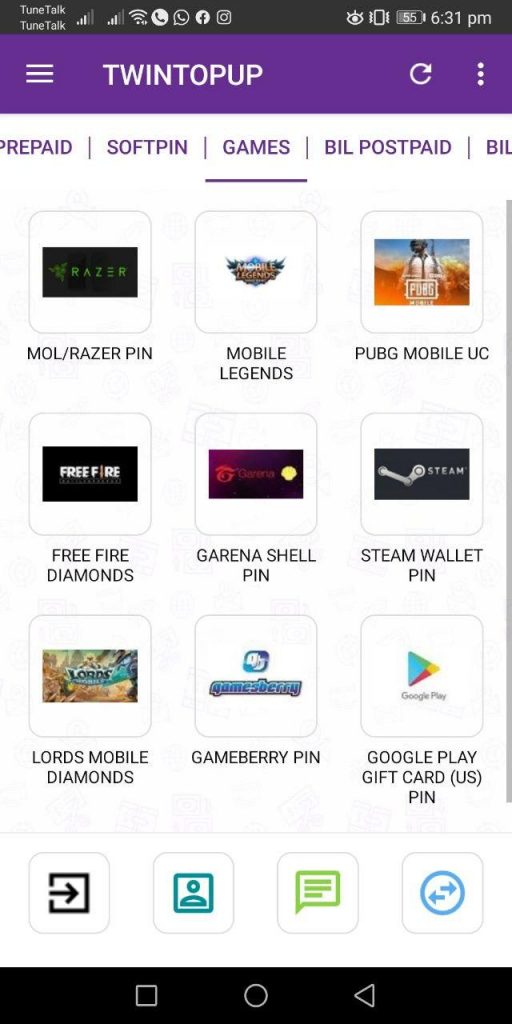
Task: Open the profile contact icon at bottom
Action: [193, 893]
